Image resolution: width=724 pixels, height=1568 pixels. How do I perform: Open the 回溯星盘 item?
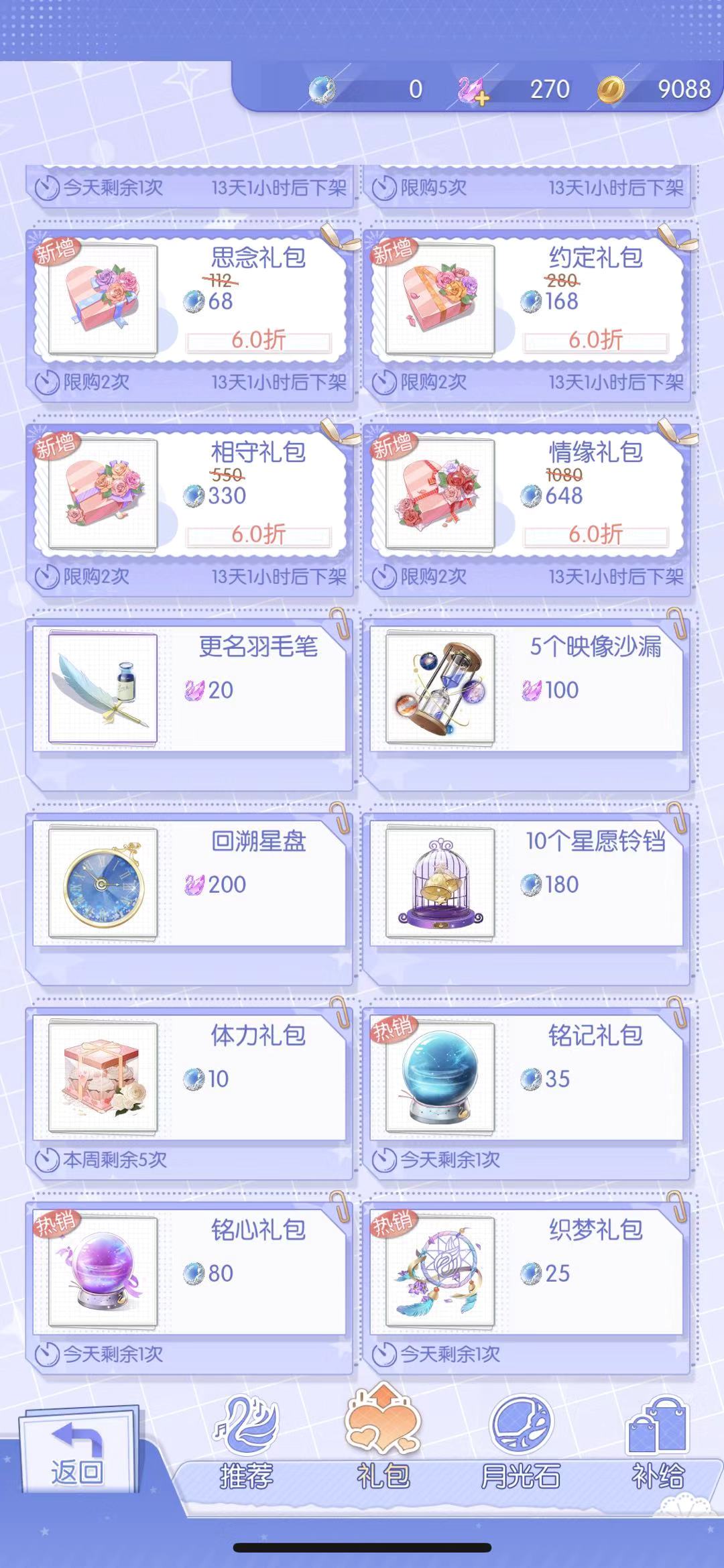click(x=190, y=884)
